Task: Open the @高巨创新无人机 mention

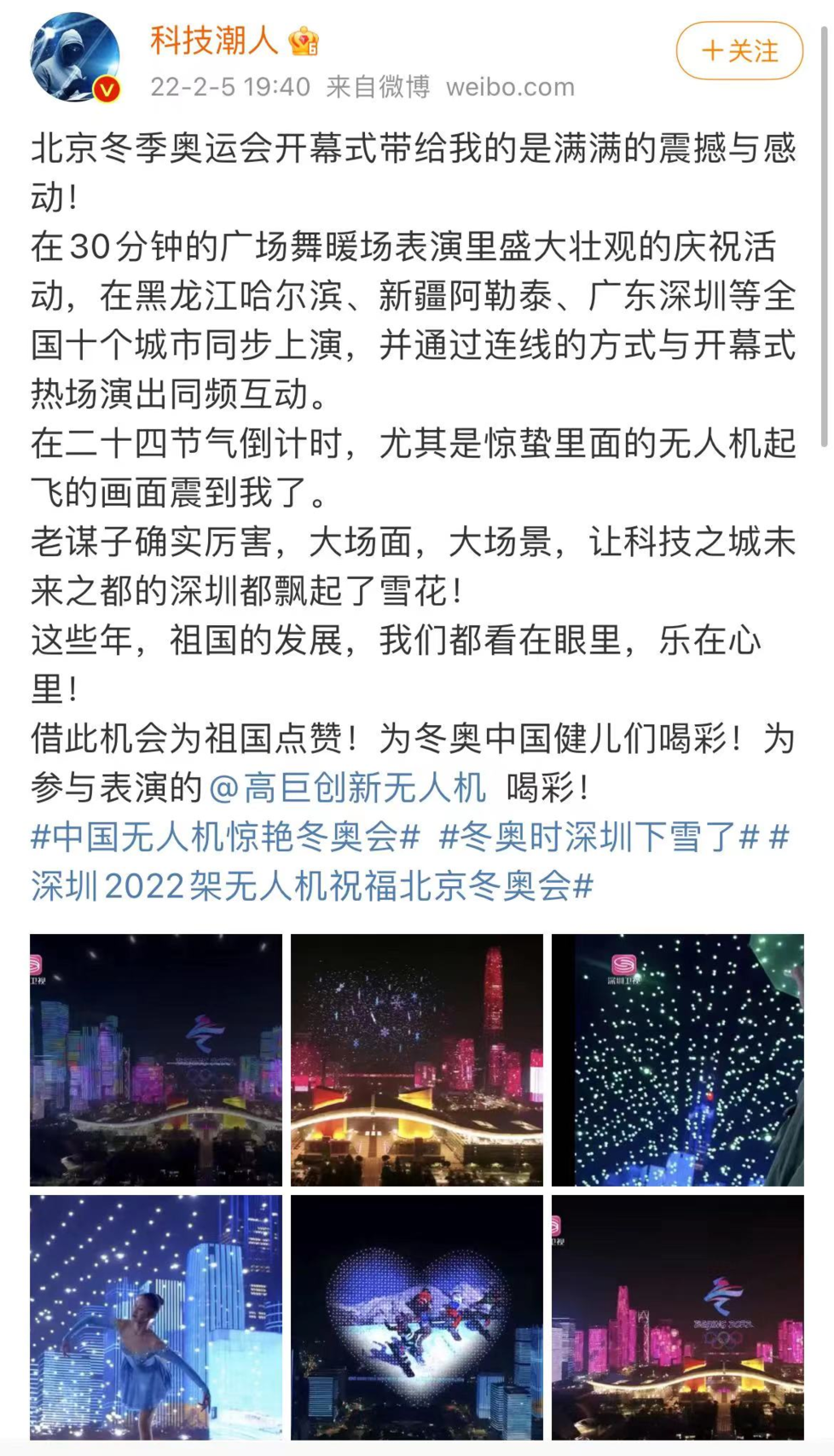Action: [x=347, y=787]
